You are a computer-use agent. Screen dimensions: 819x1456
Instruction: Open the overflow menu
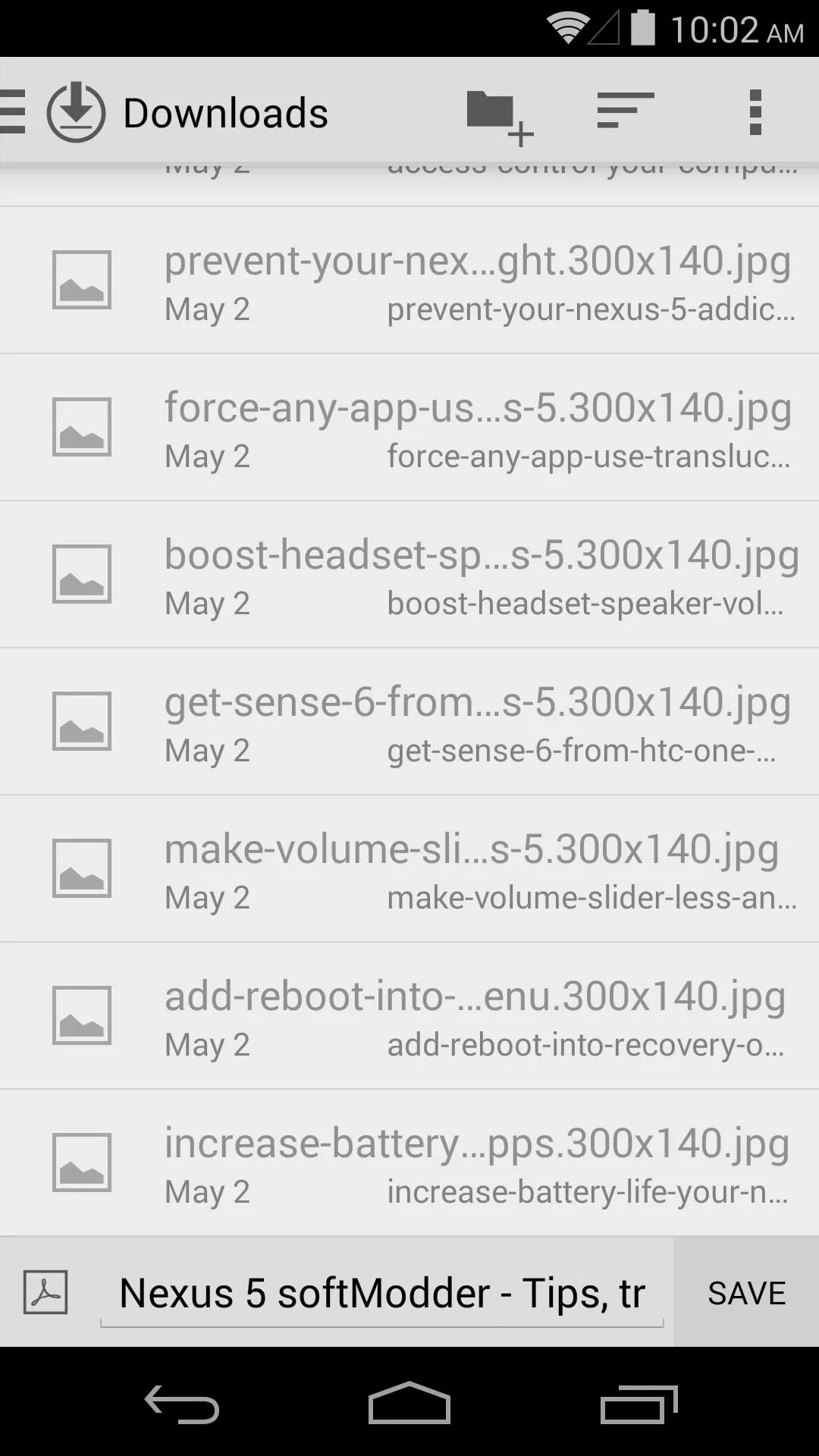coord(755,112)
